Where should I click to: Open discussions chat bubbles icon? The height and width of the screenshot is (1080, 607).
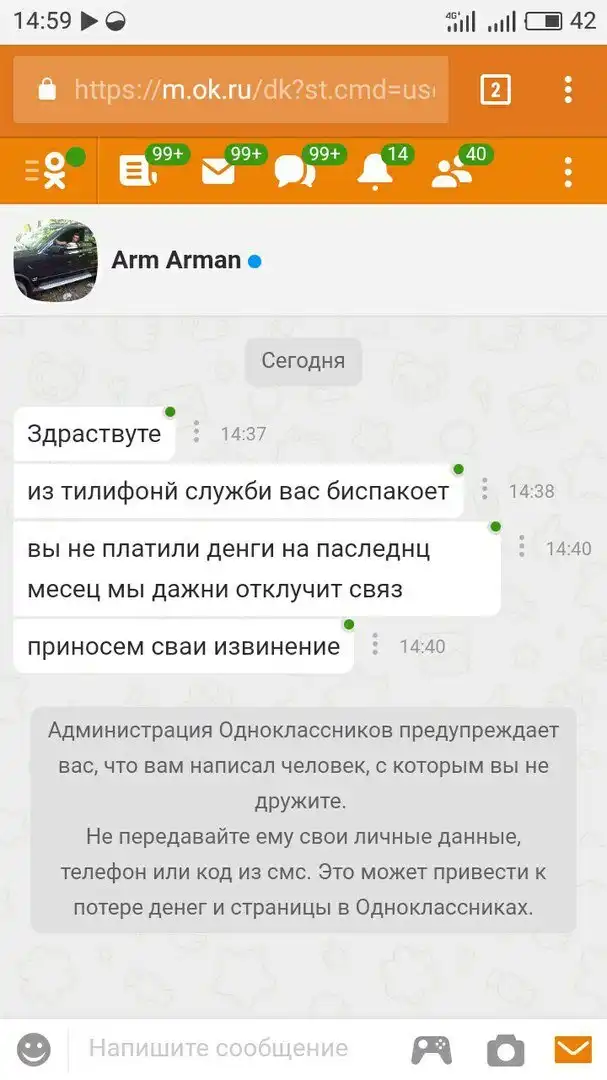(x=294, y=171)
